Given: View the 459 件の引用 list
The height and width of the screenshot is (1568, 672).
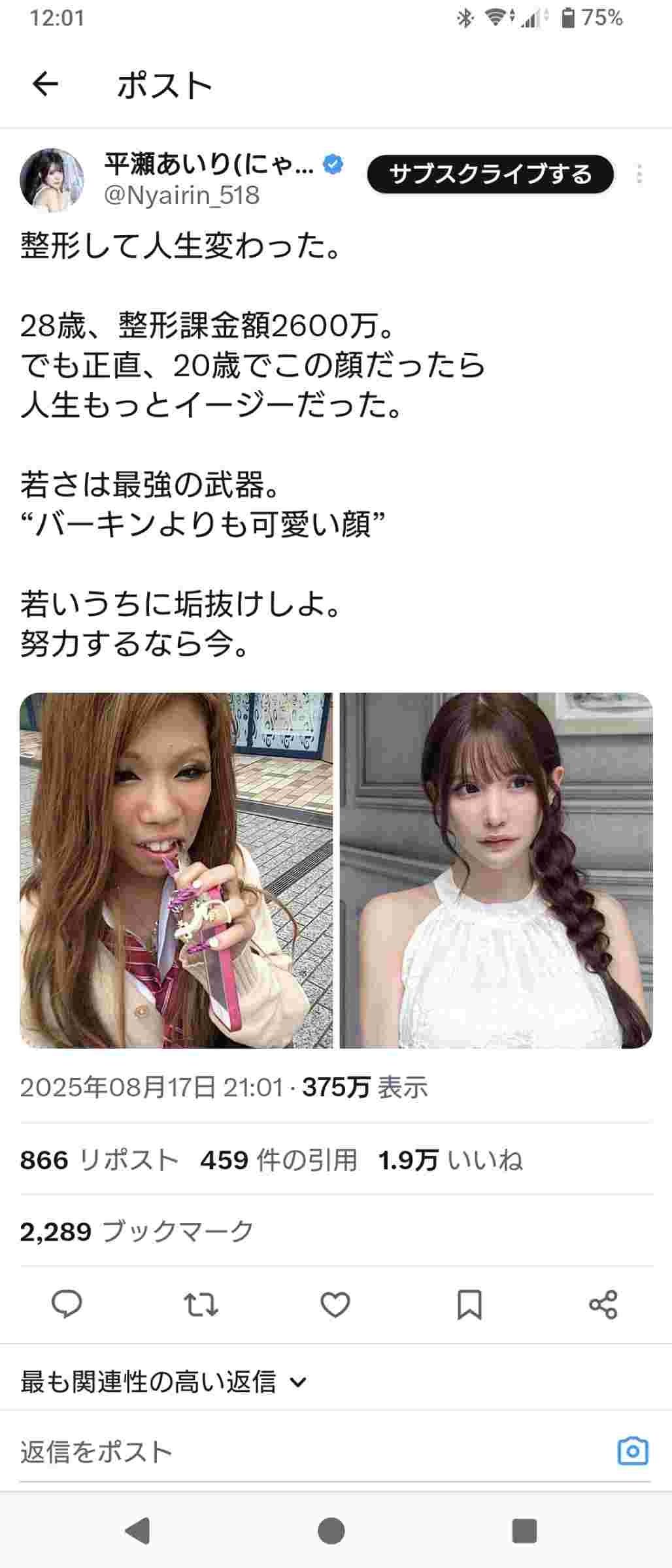Looking at the screenshot, I should (x=279, y=1160).
